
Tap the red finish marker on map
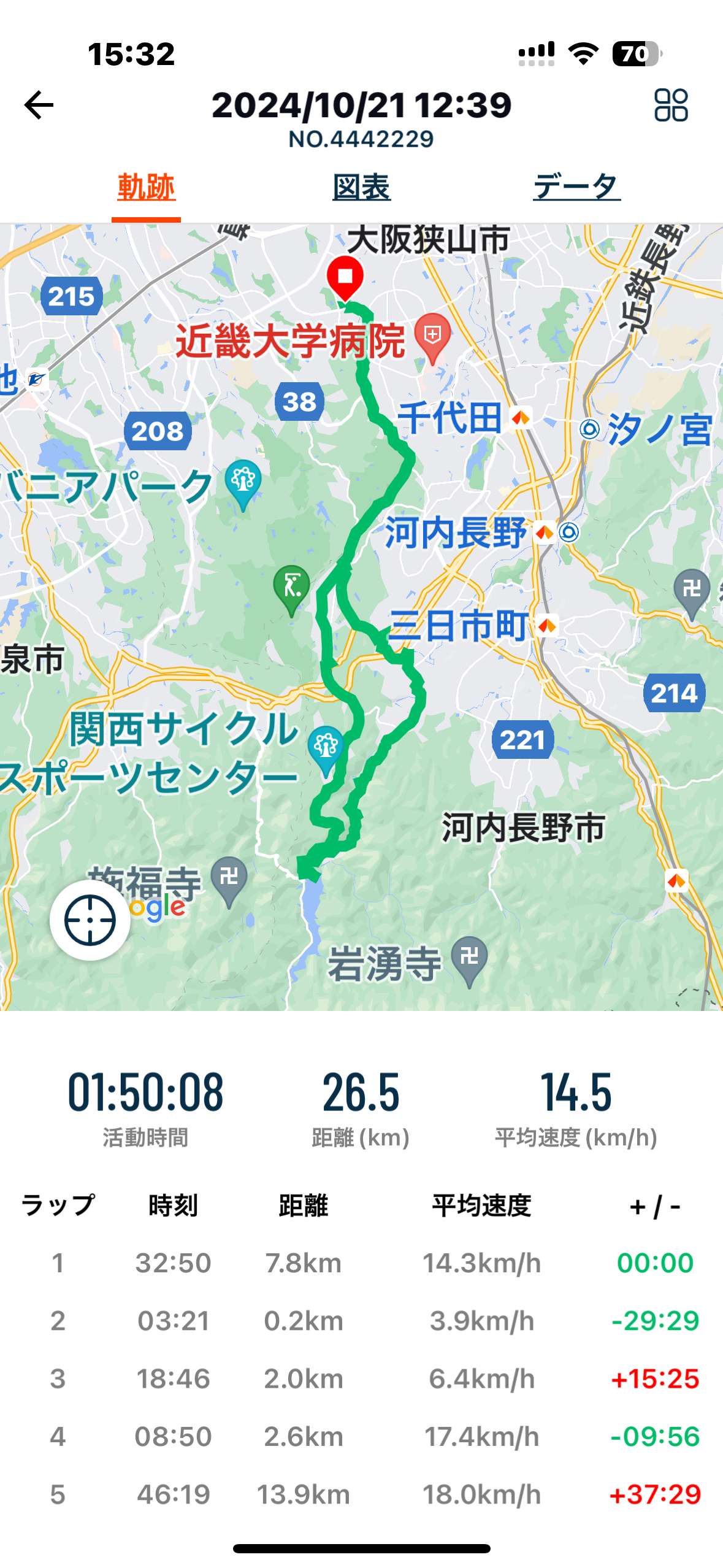[345, 279]
